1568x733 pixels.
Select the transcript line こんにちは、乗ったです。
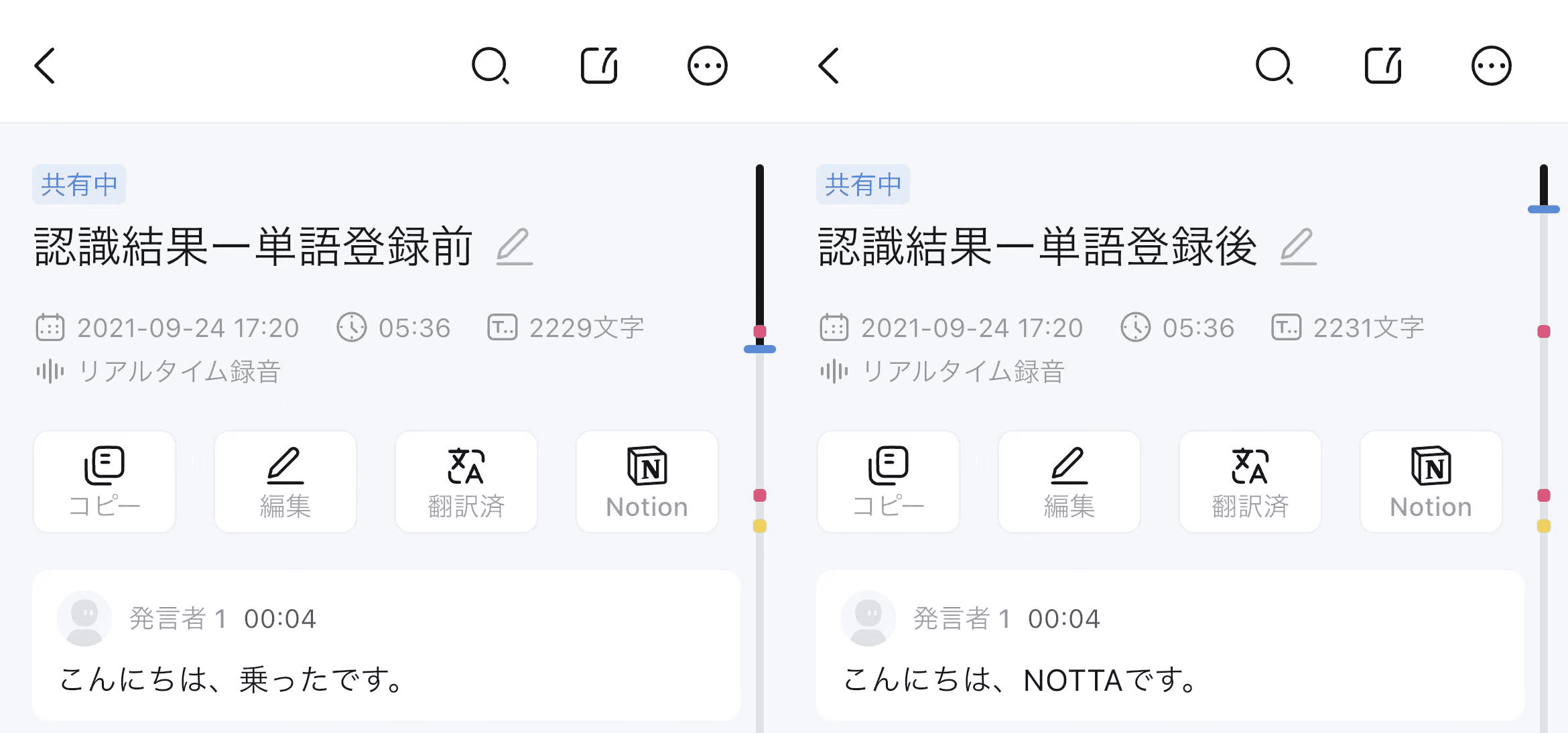(x=232, y=679)
